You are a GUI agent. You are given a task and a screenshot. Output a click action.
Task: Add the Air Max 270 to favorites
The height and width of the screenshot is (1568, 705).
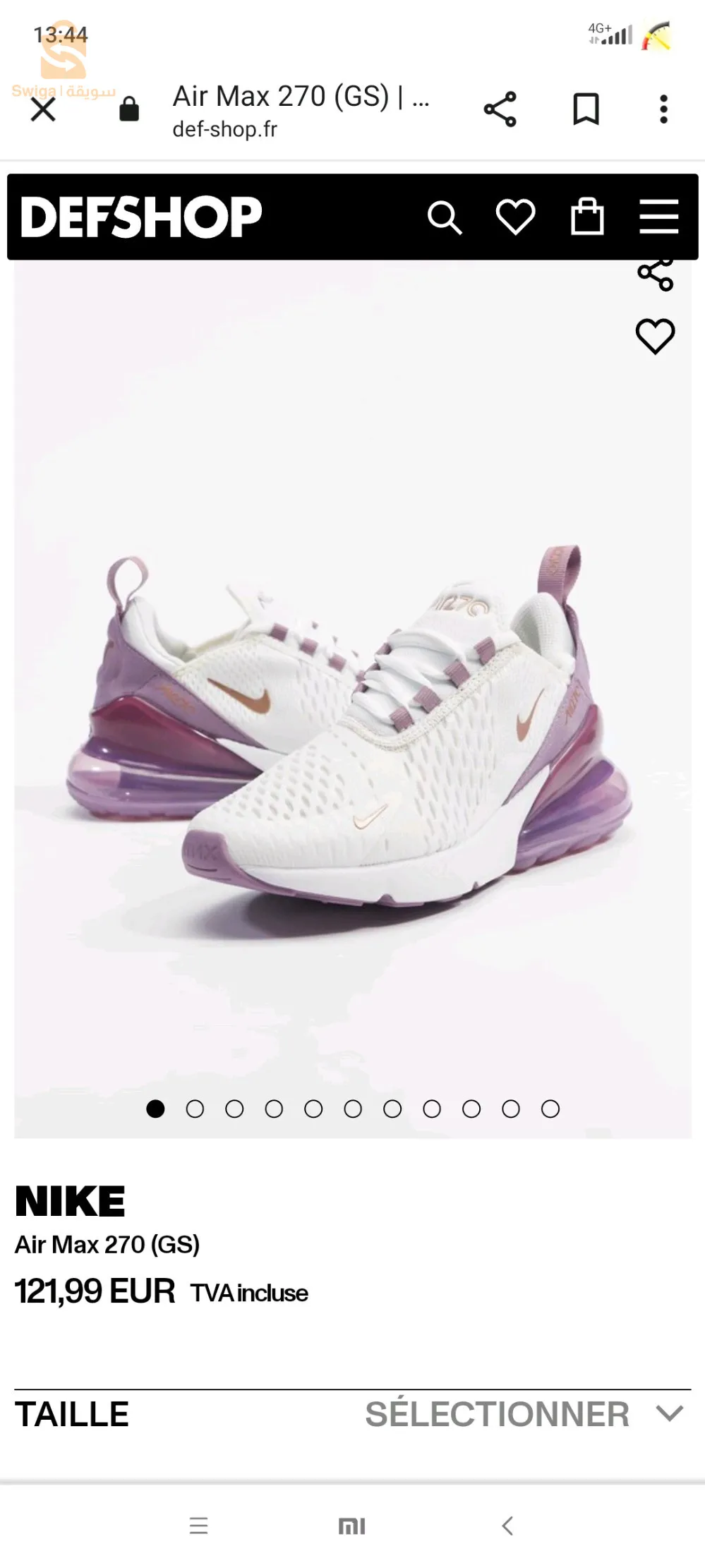click(656, 336)
